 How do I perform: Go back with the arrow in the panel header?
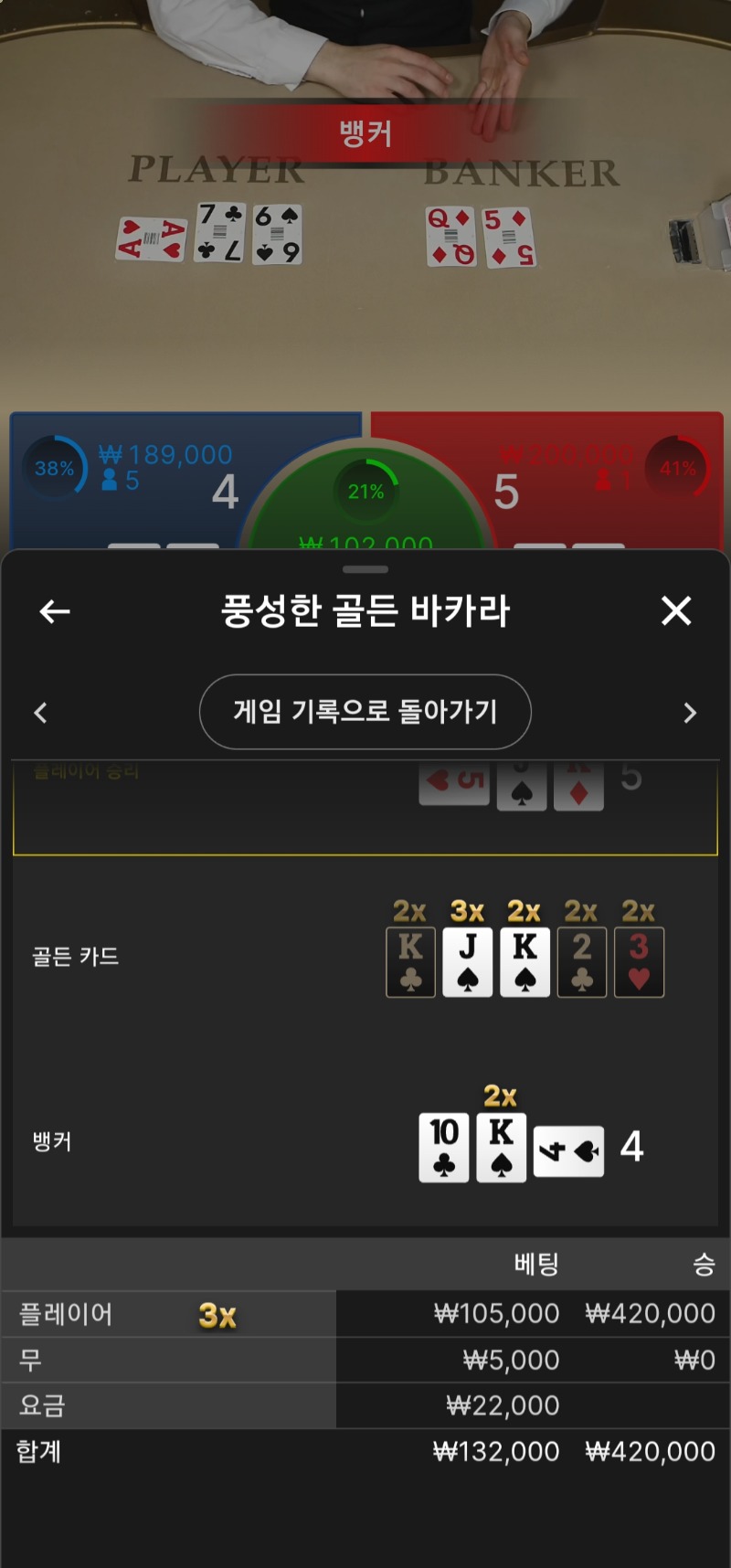55,611
